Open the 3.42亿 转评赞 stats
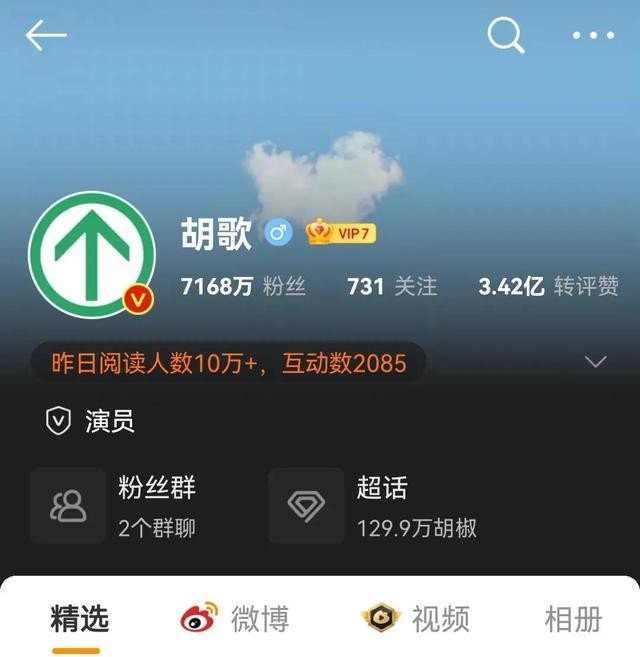Viewport: 640px width, 657px height. coord(548,287)
